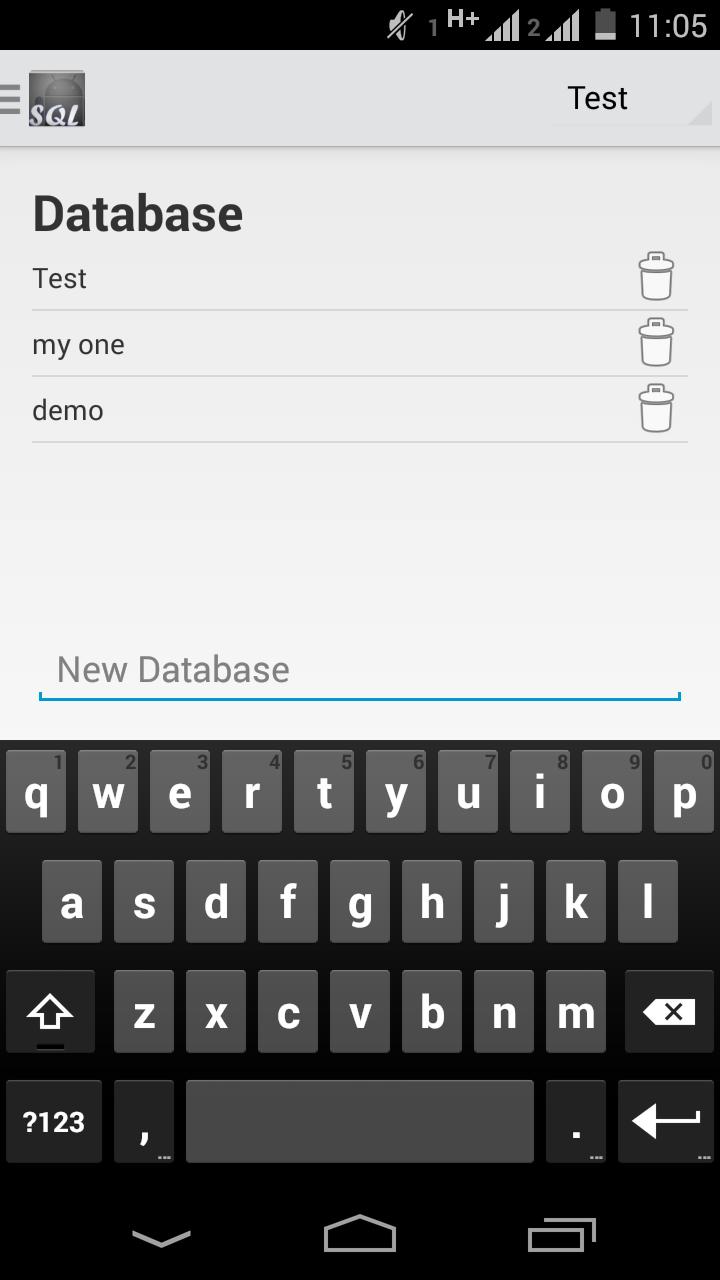Hide the keyboard using the down chevron
Screen dimensions: 720x1280
[160, 1235]
